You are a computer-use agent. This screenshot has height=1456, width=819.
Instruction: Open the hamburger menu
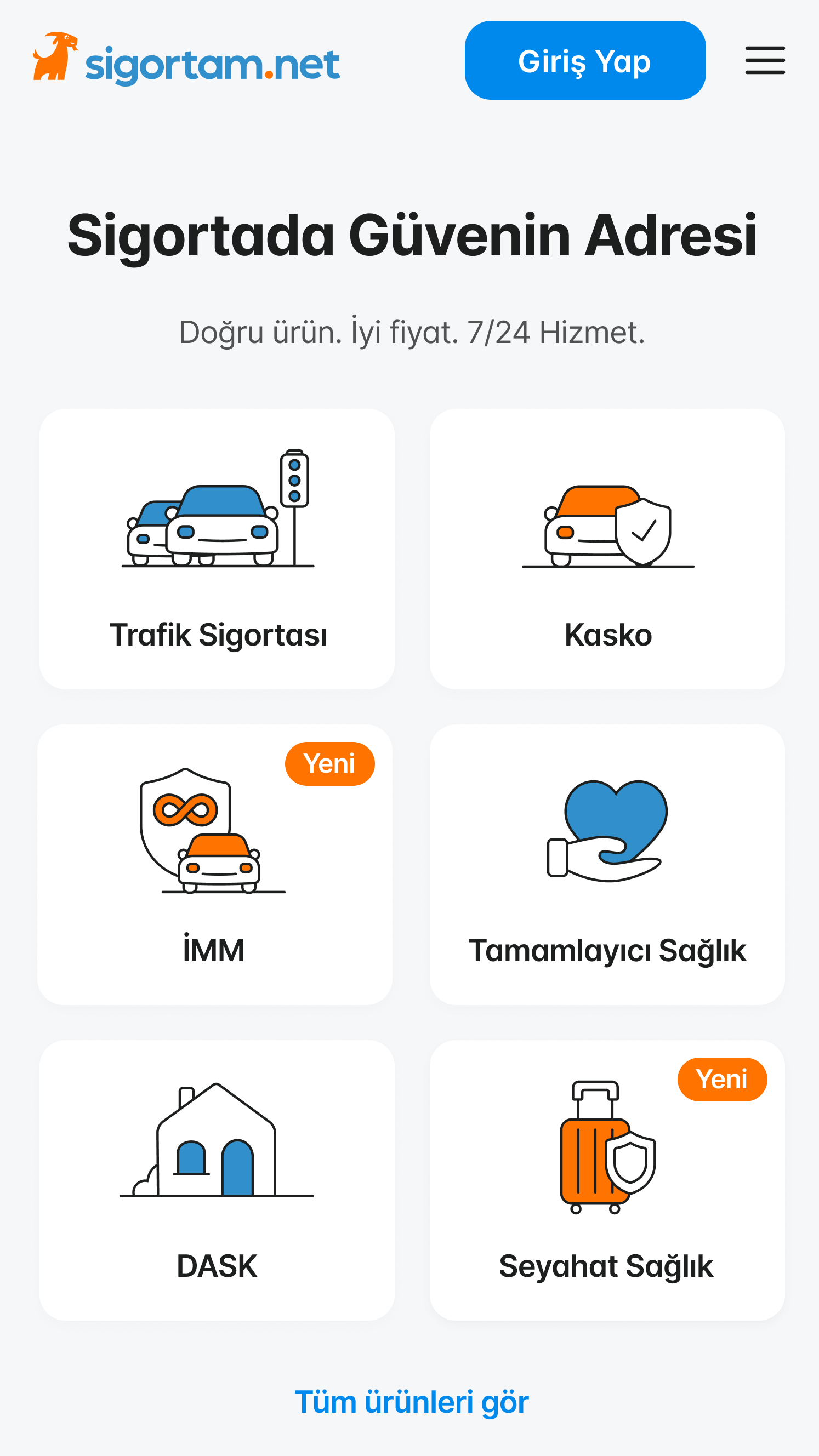click(765, 60)
